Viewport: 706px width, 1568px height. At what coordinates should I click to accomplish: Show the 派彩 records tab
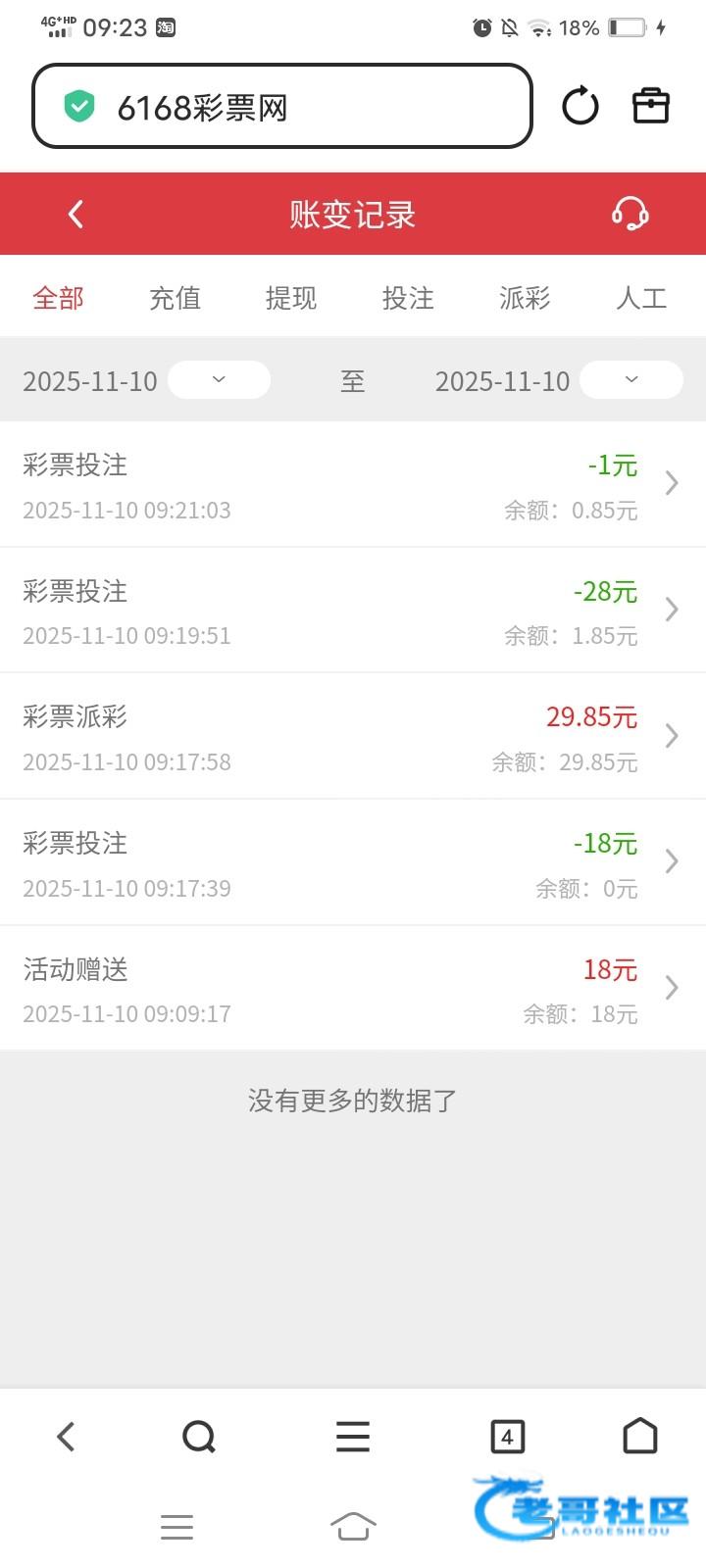click(x=525, y=298)
